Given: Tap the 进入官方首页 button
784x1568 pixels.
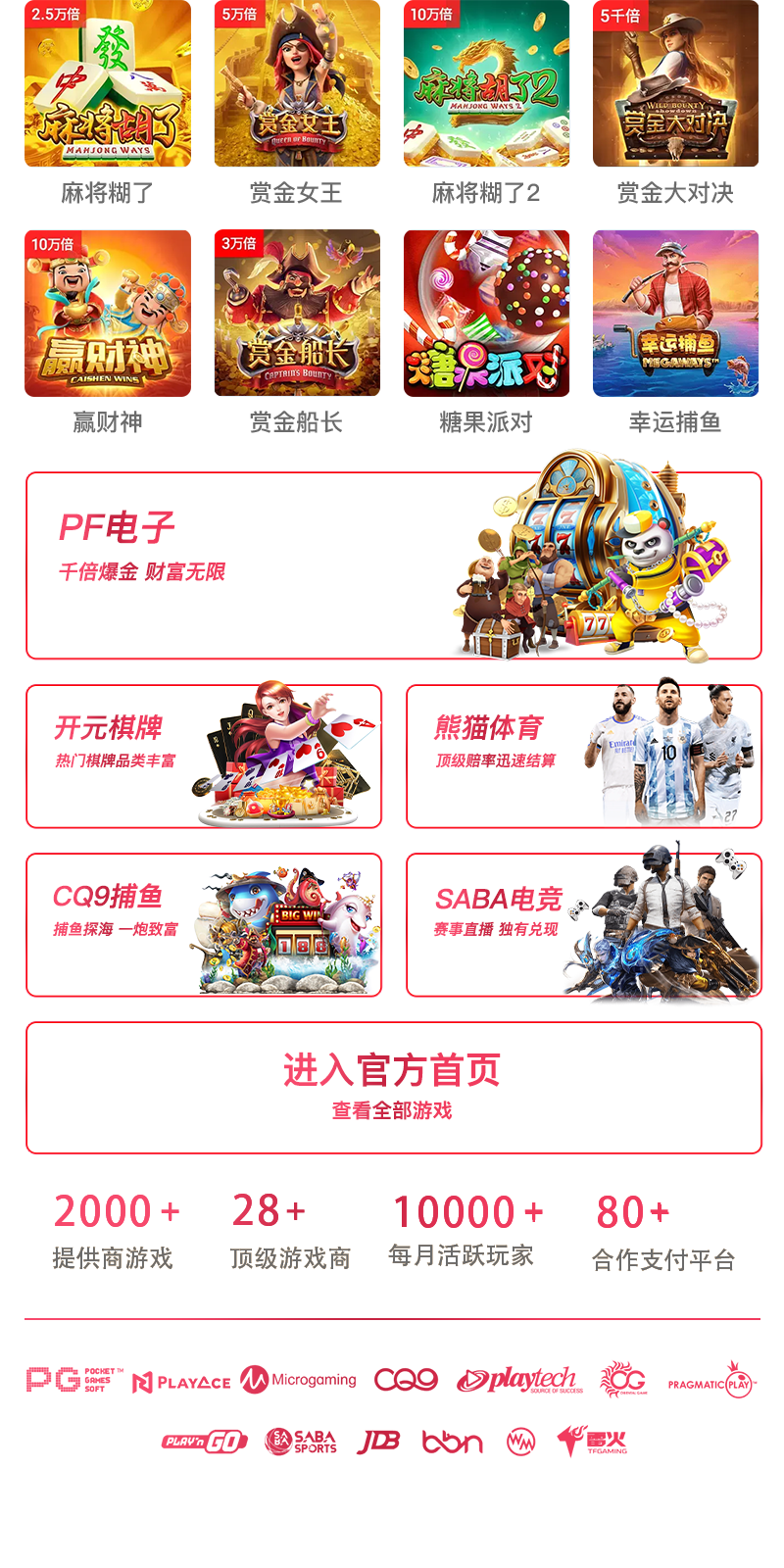Looking at the screenshot, I should [393, 1087].
